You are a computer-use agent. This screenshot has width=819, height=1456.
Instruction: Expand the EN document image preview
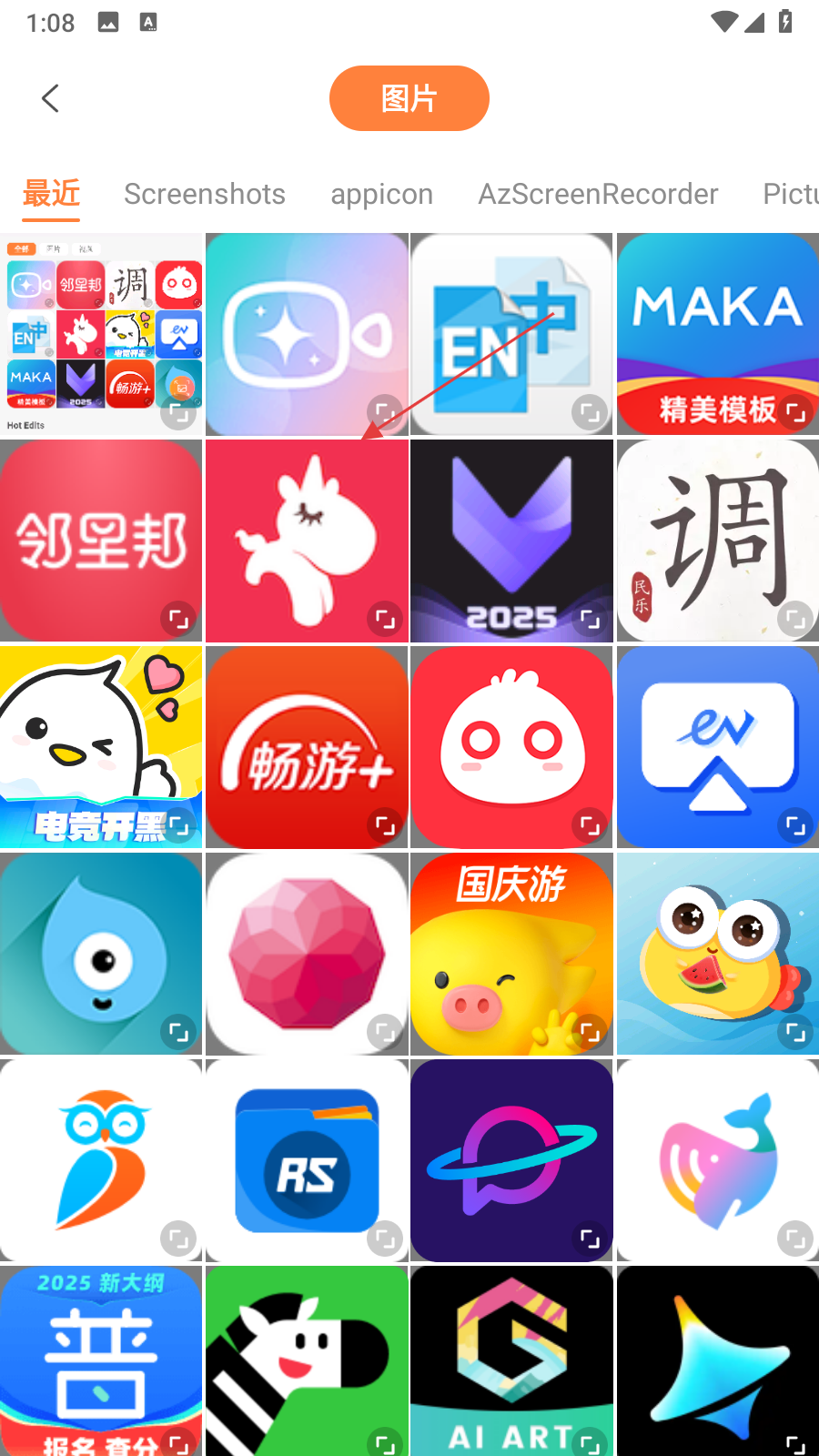(x=590, y=413)
